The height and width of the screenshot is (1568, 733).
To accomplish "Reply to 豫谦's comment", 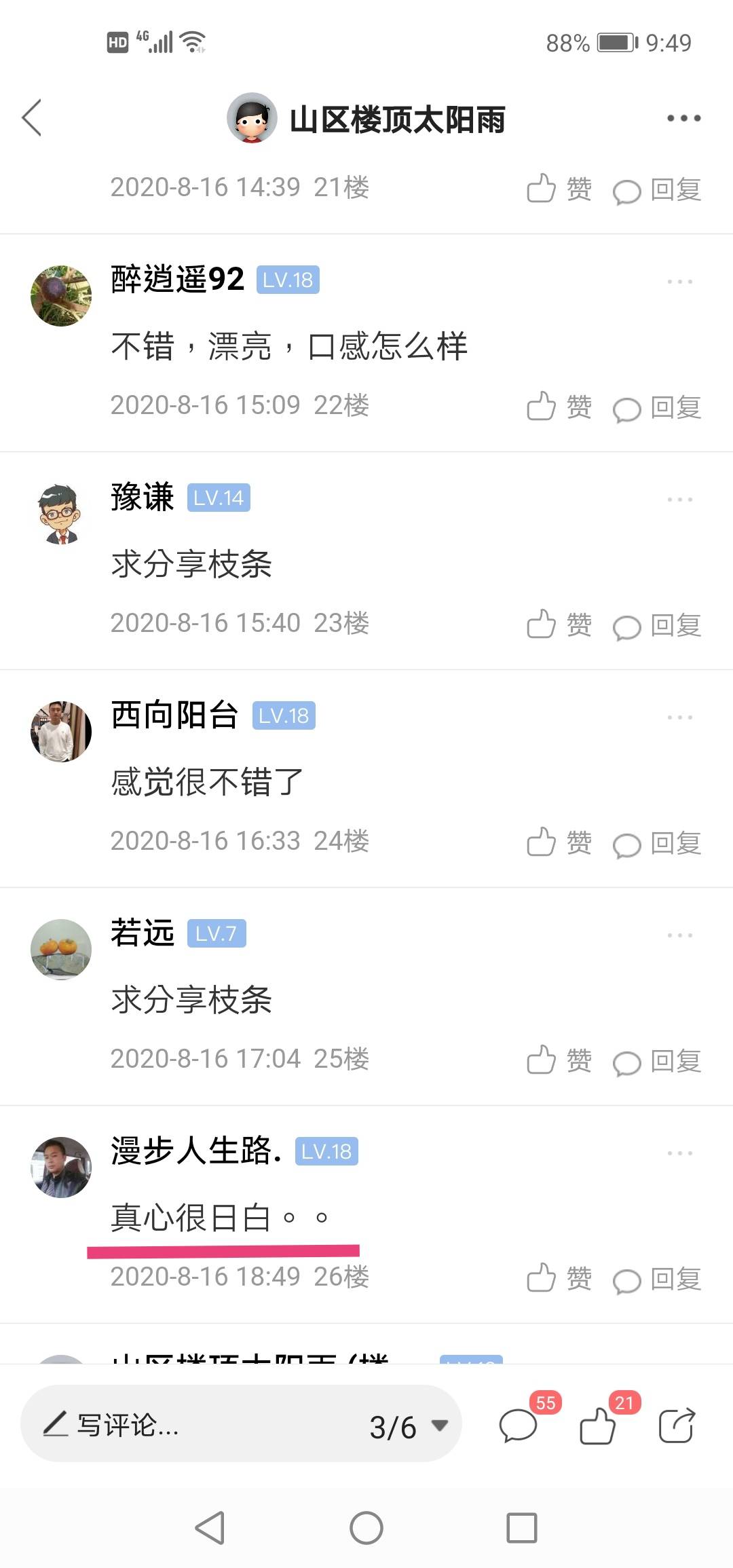I will (657, 626).
